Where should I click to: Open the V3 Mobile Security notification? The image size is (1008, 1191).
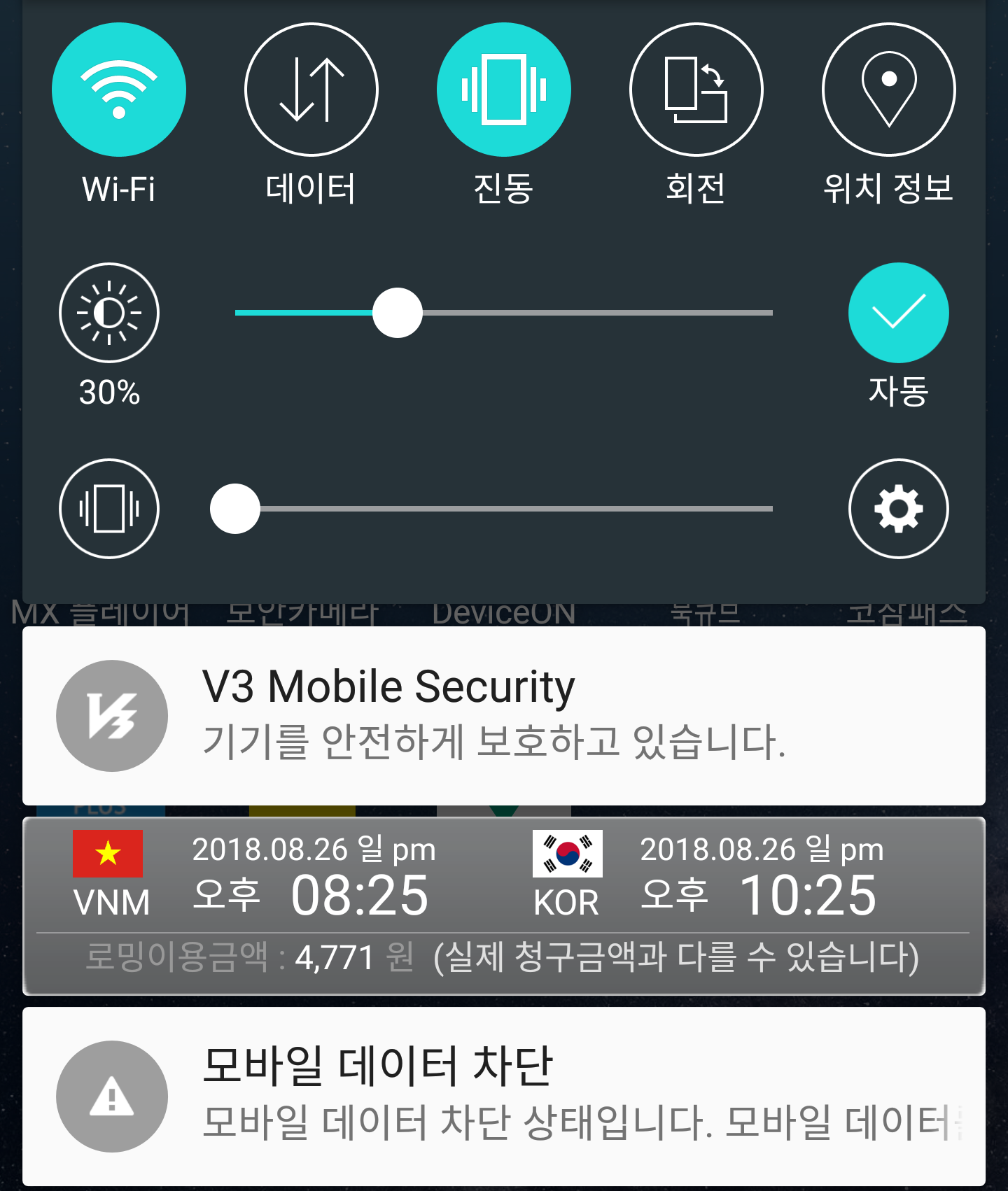click(504, 715)
